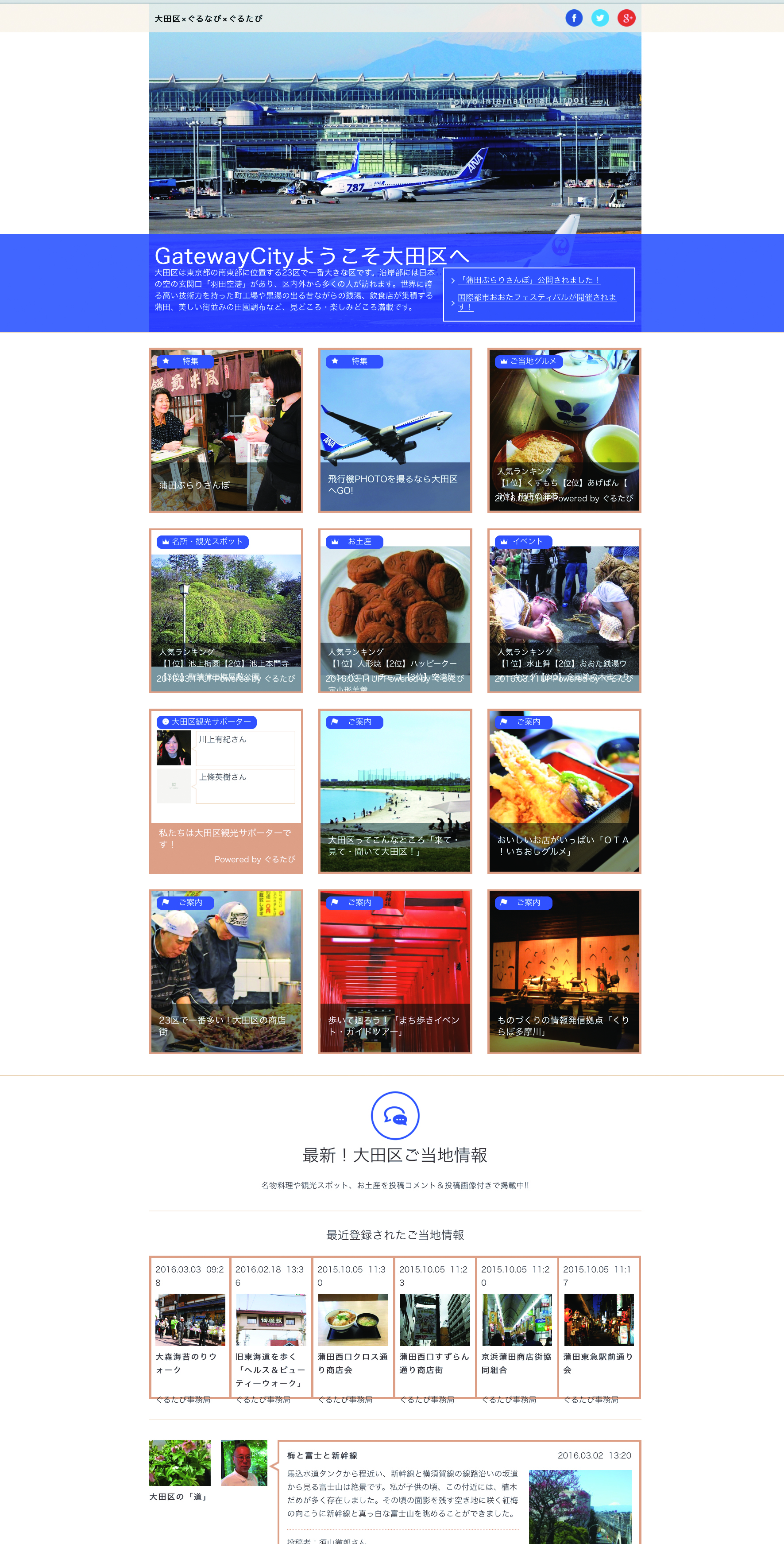Screen dimensions: 784x1544
Task: Open the まち歩きイベント・ガイドツアー card
Action: 395,972
